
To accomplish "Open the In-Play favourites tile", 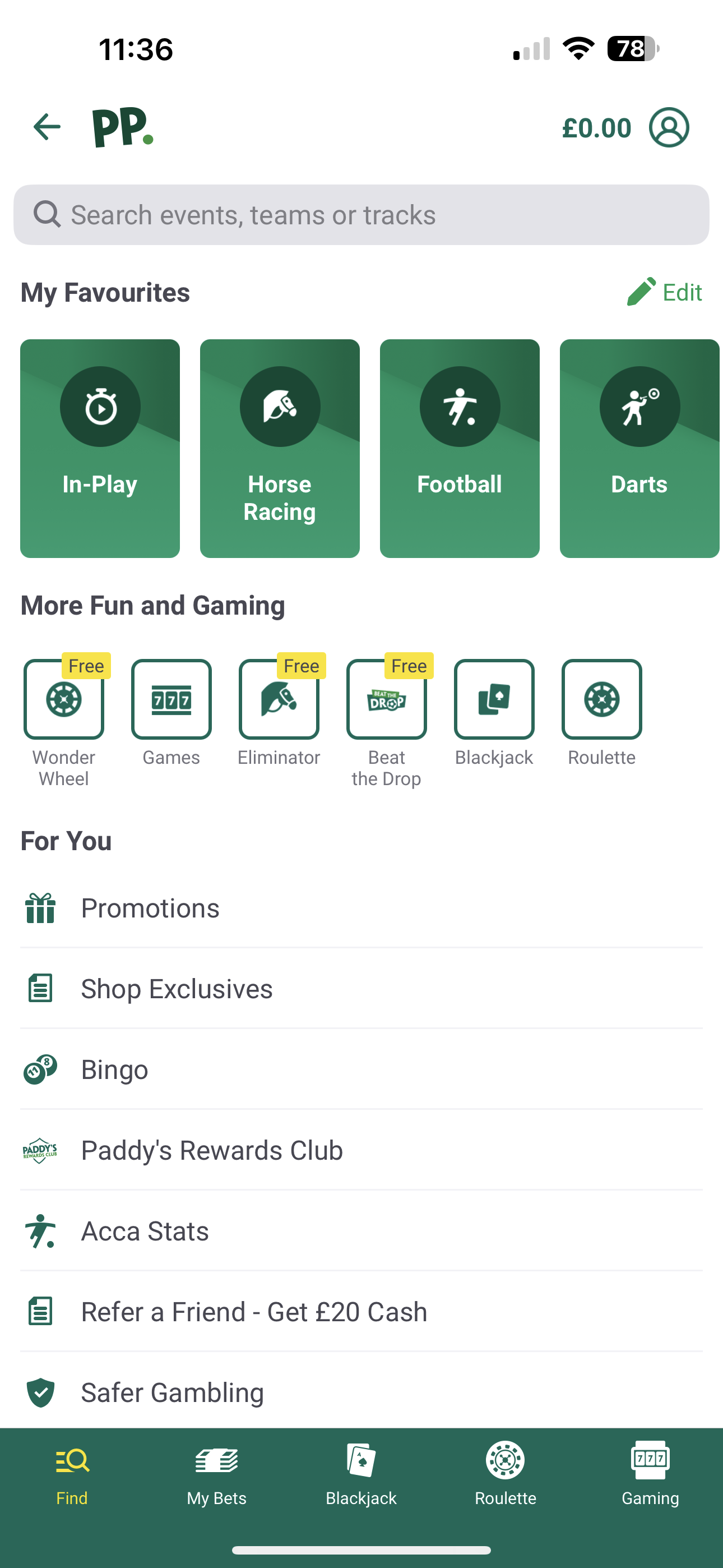I will point(100,448).
